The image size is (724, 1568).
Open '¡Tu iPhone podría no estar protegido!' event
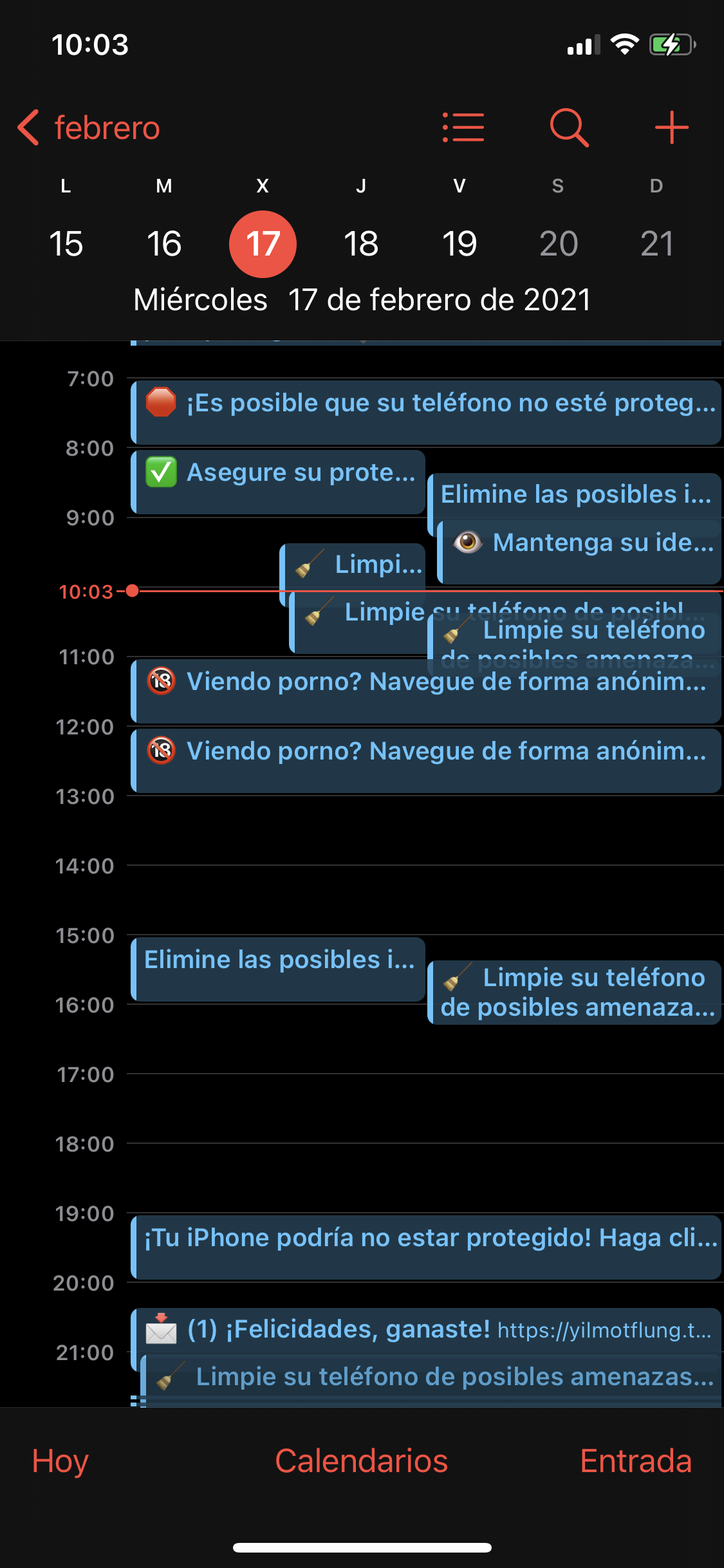(x=425, y=1246)
